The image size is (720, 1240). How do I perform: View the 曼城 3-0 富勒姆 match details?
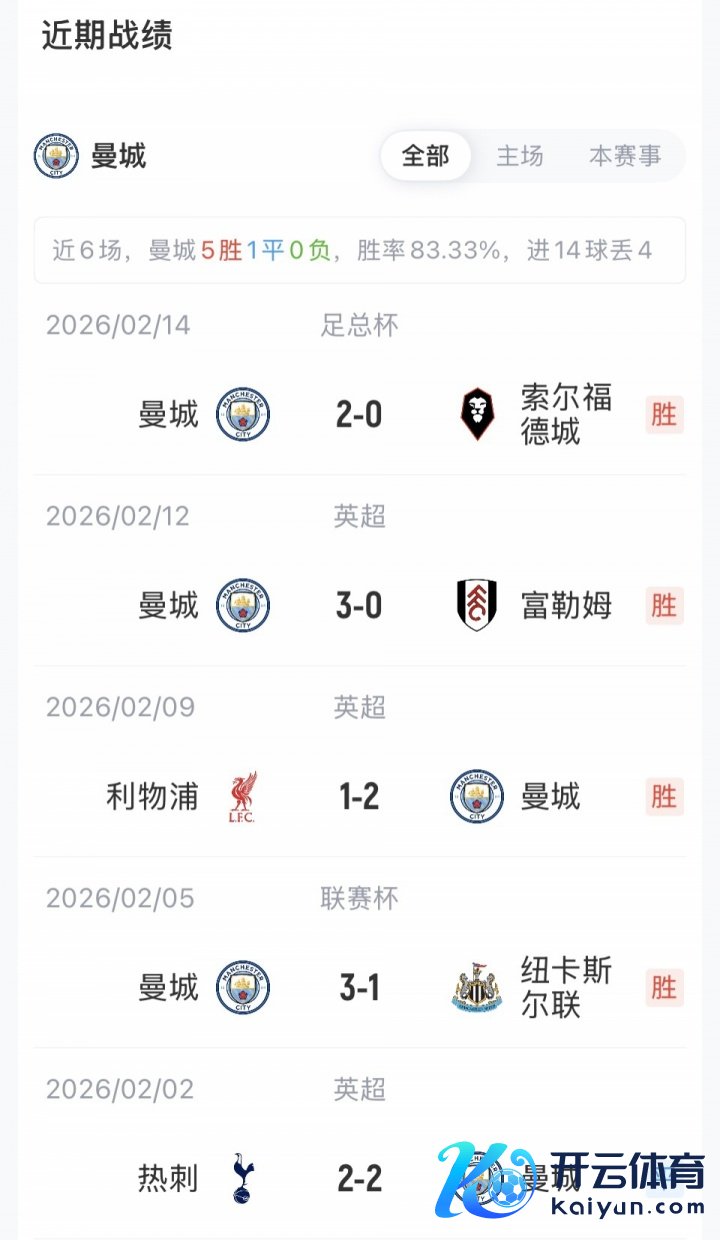(x=359, y=605)
